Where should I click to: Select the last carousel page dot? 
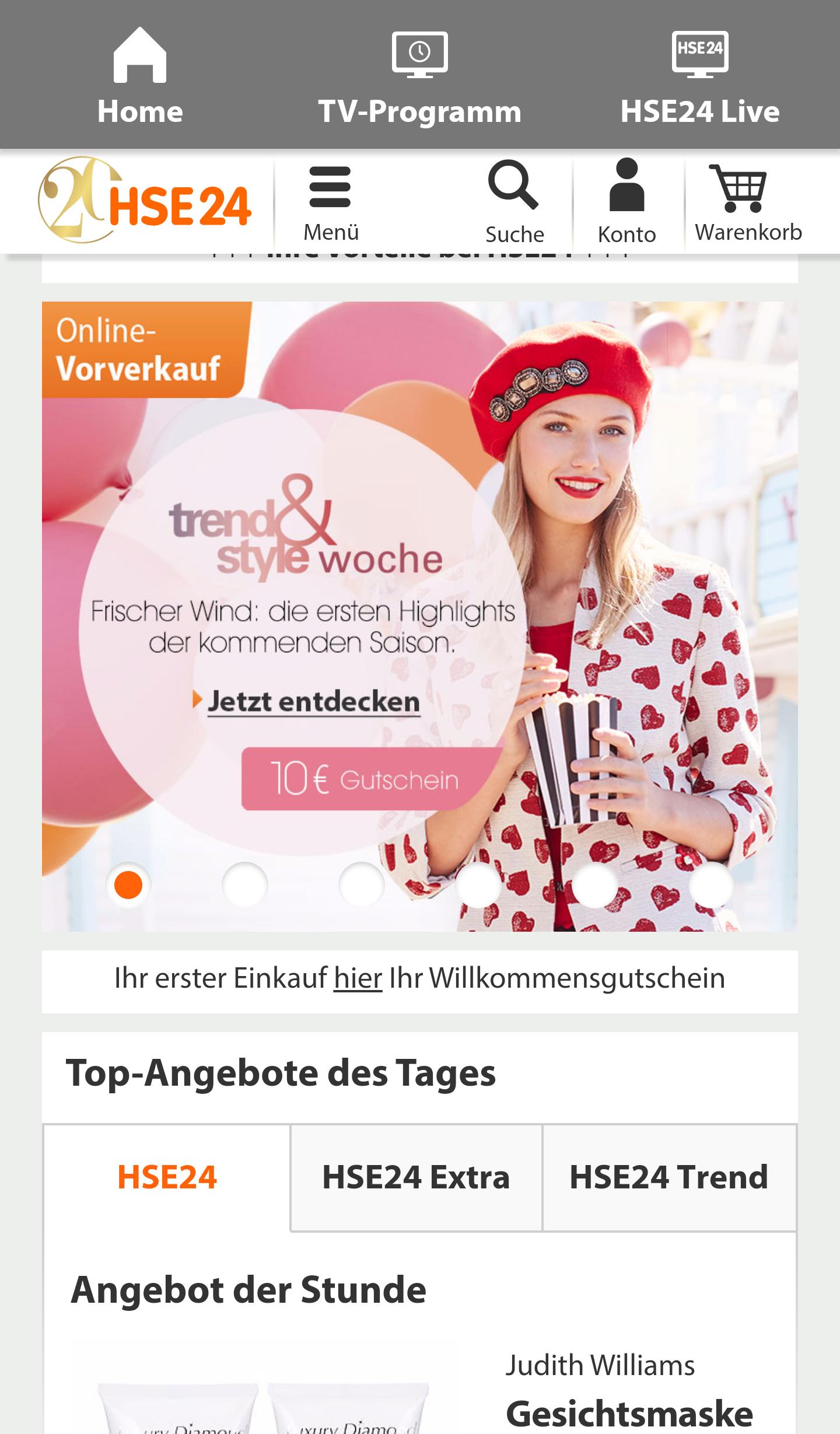[710, 885]
